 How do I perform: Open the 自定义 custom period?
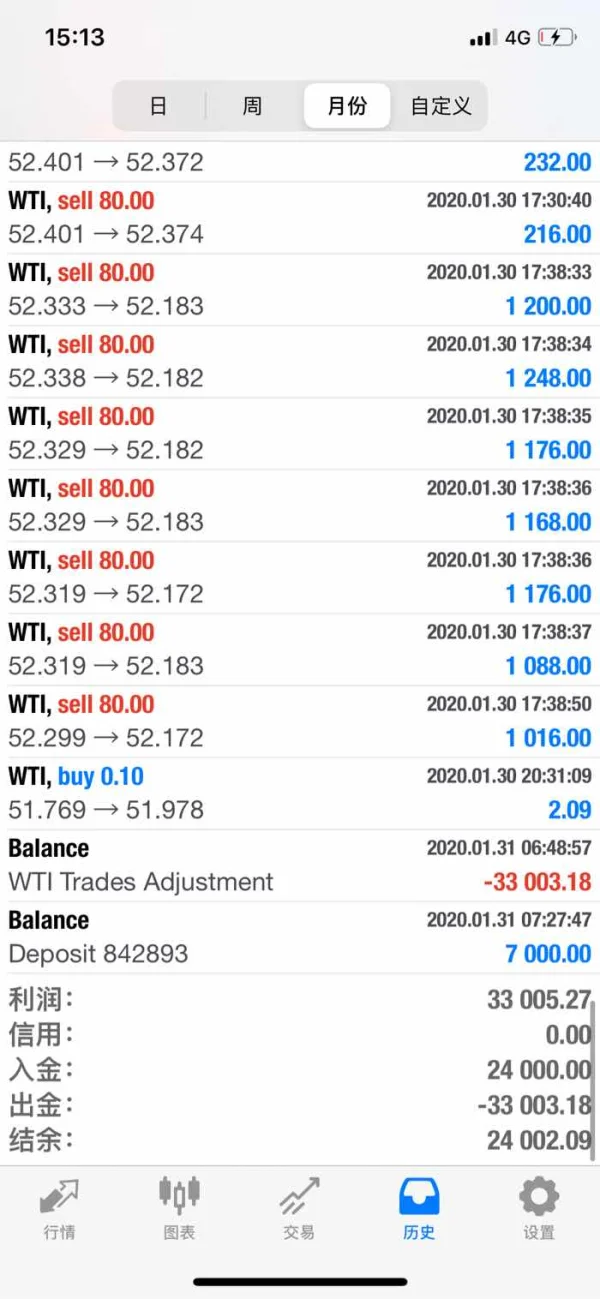click(441, 106)
